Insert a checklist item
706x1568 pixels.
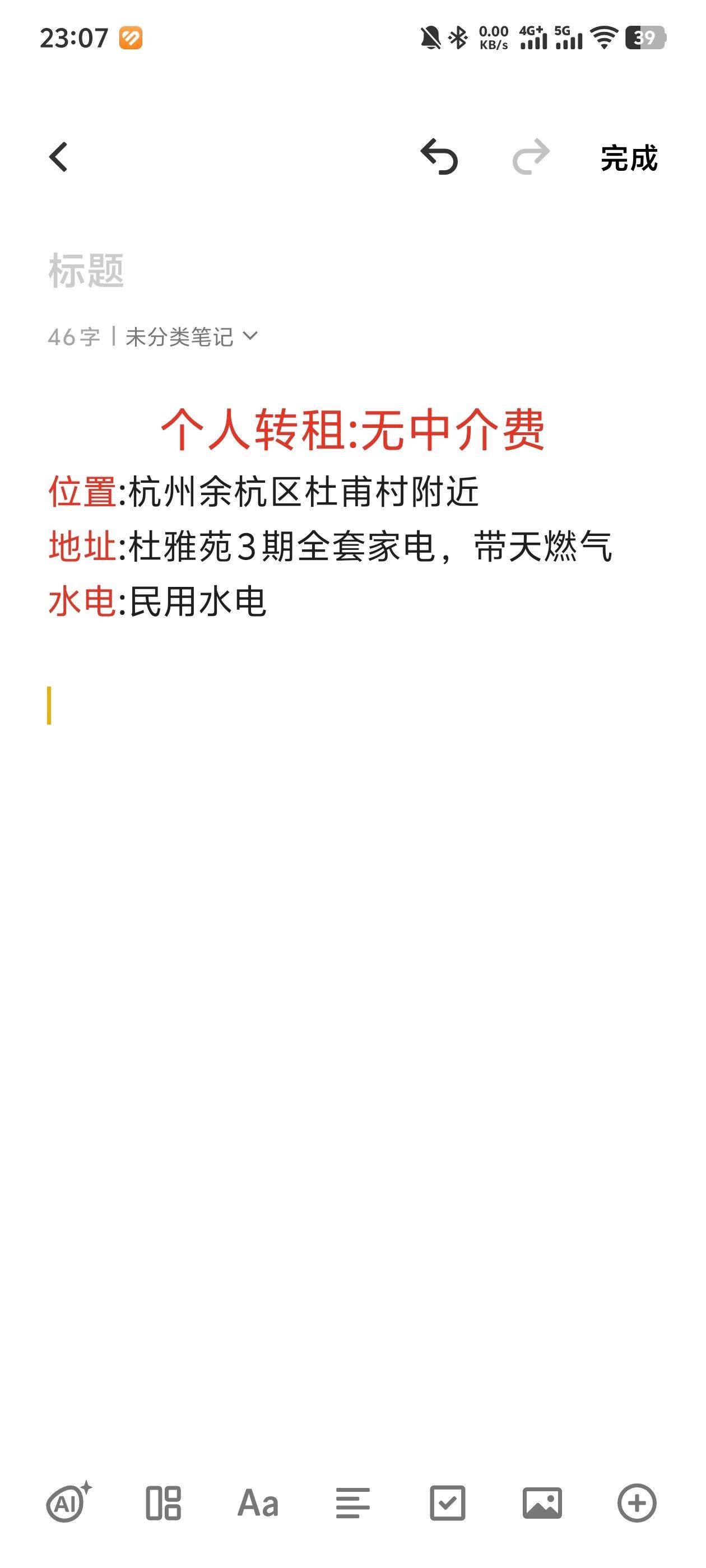point(448,1503)
